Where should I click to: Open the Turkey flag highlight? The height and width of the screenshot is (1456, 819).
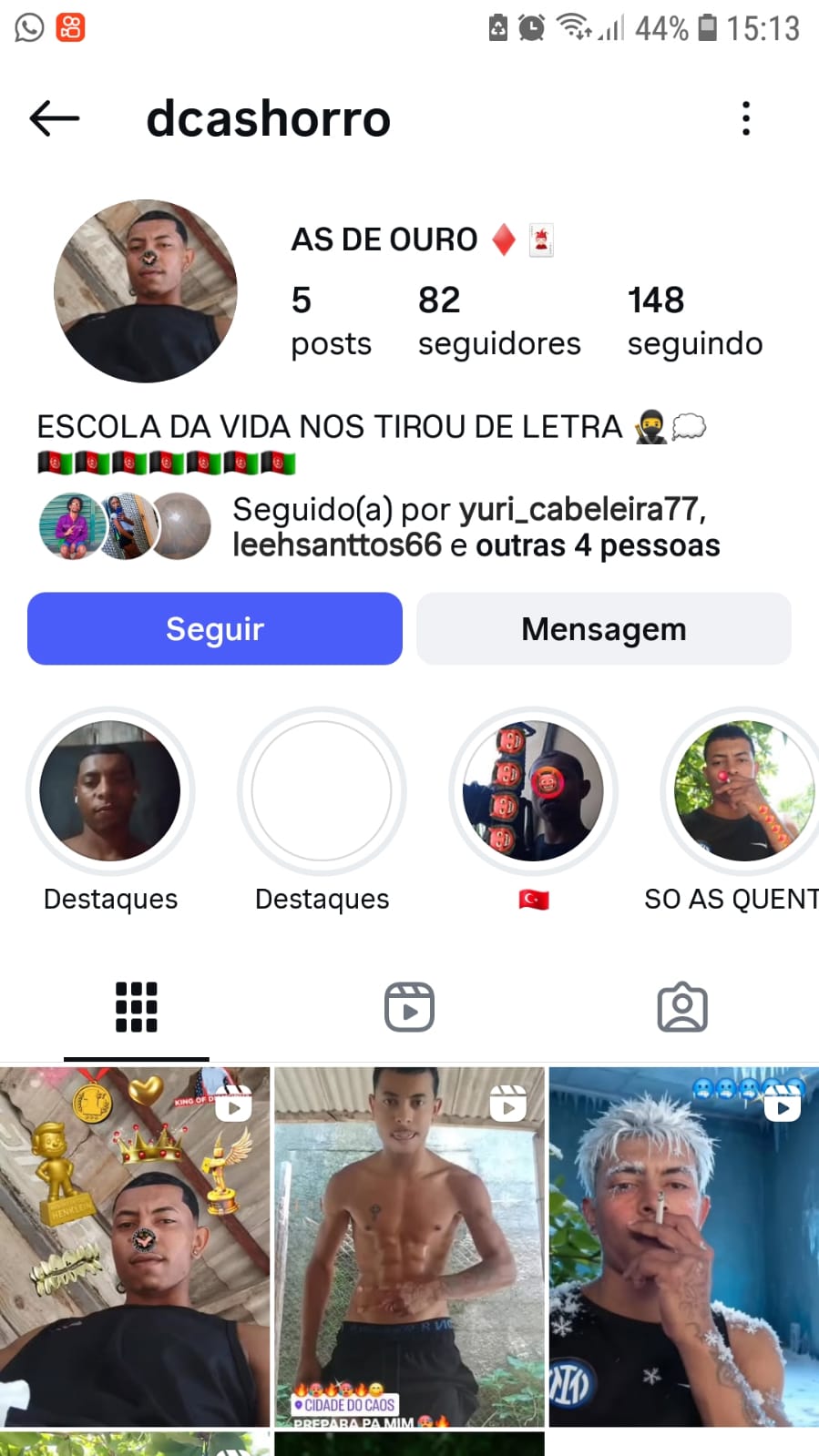tap(533, 790)
